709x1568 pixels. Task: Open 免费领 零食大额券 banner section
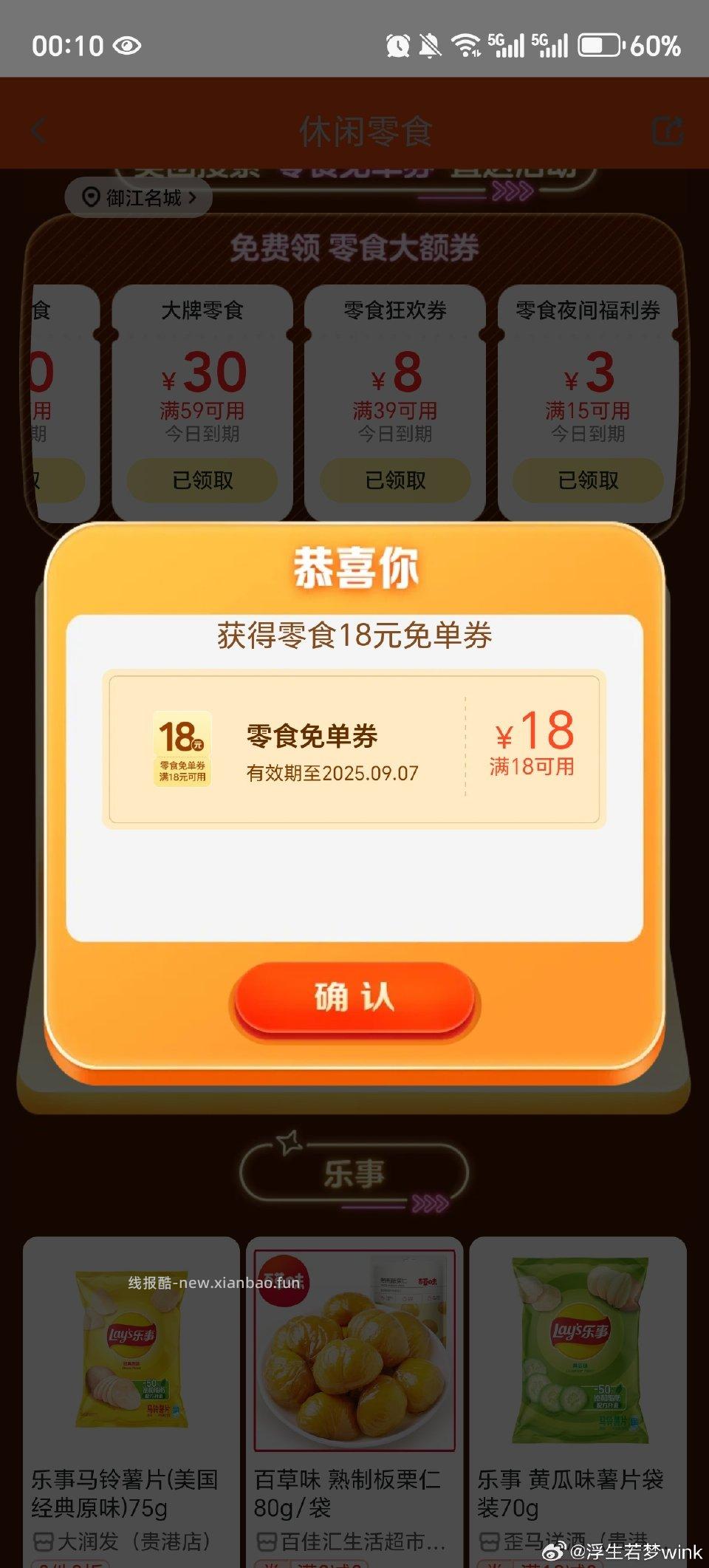coord(353,248)
